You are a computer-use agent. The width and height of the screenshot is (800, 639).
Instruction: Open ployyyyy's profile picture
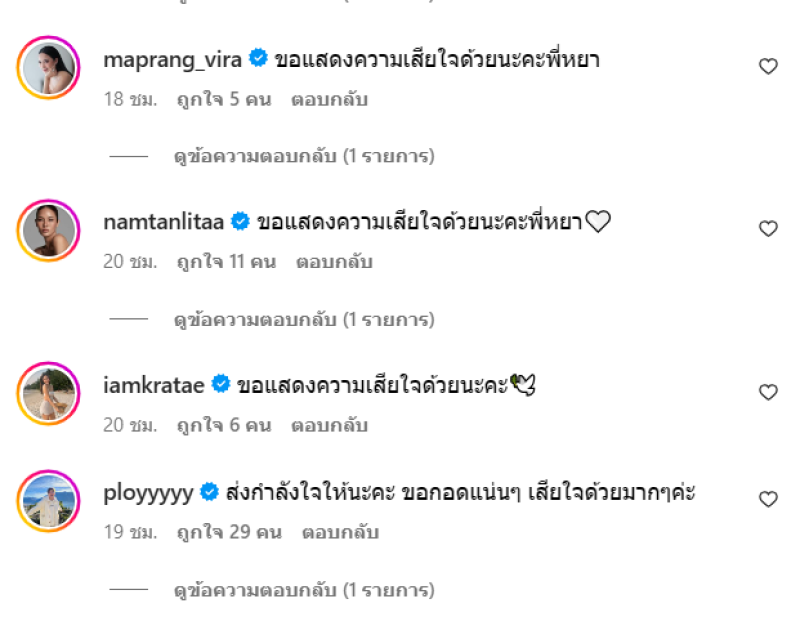(48, 500)
